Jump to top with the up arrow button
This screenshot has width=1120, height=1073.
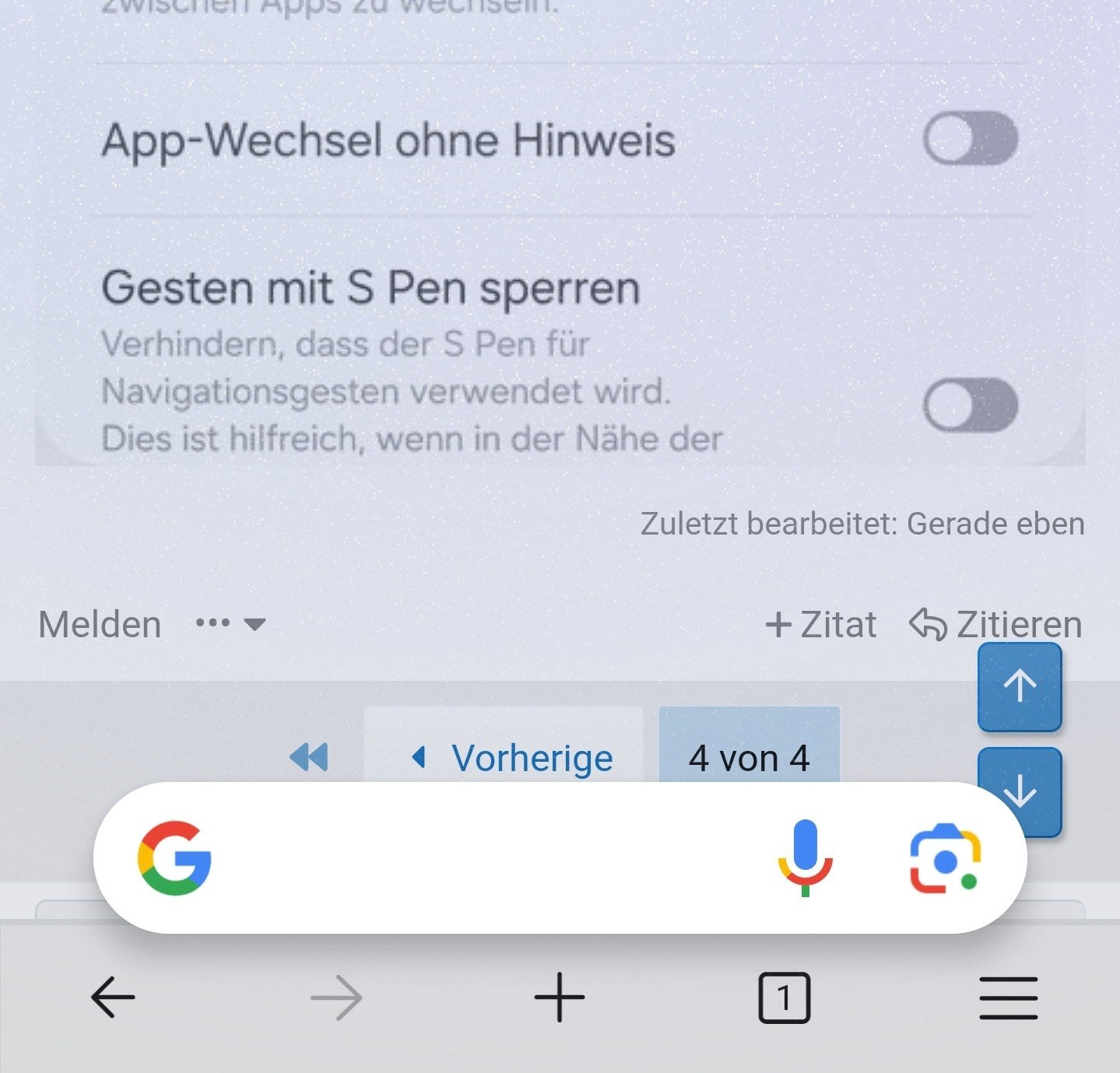[x=1020, y=687]
